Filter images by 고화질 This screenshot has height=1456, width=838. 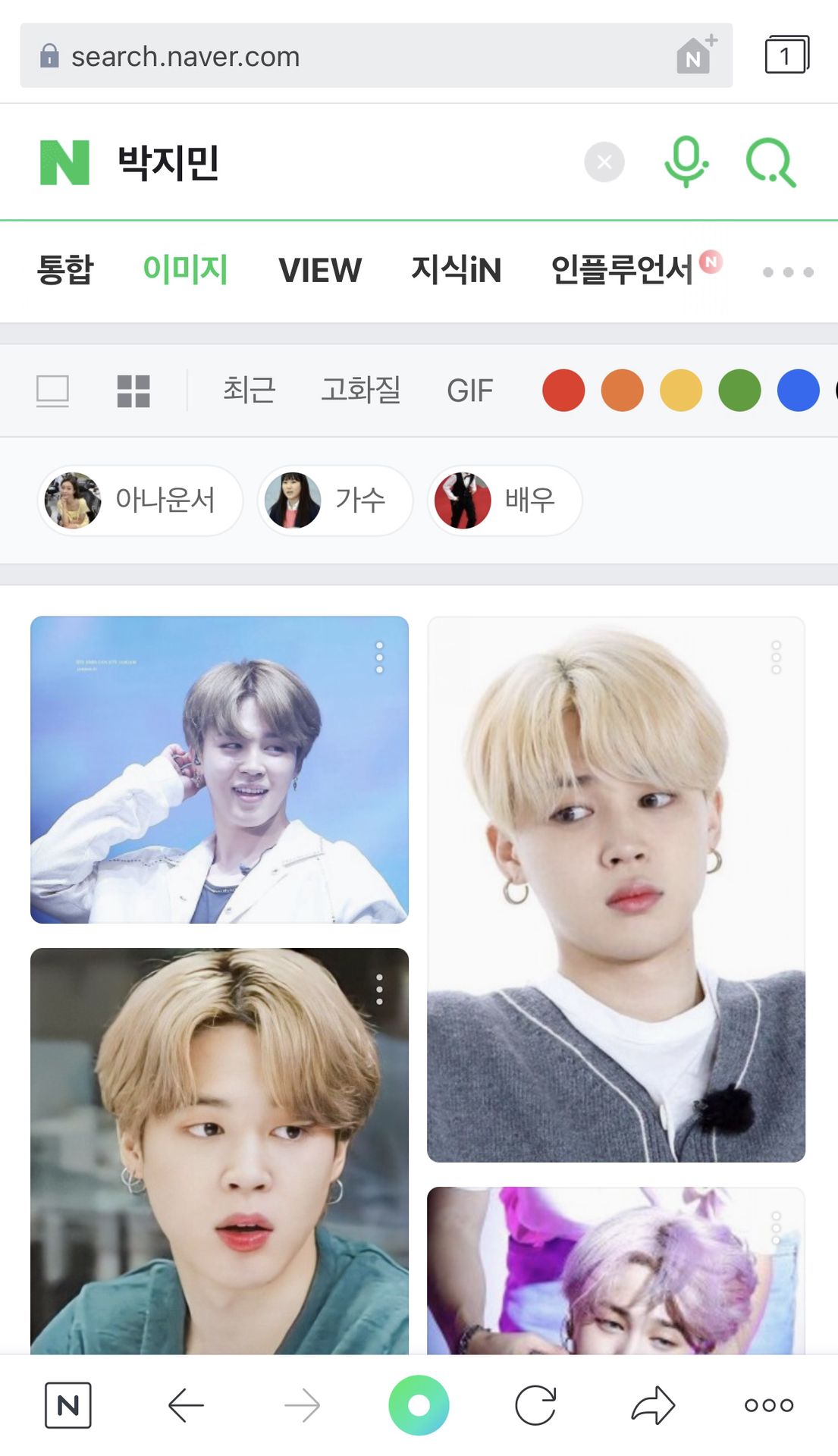(x=360, y=391)
